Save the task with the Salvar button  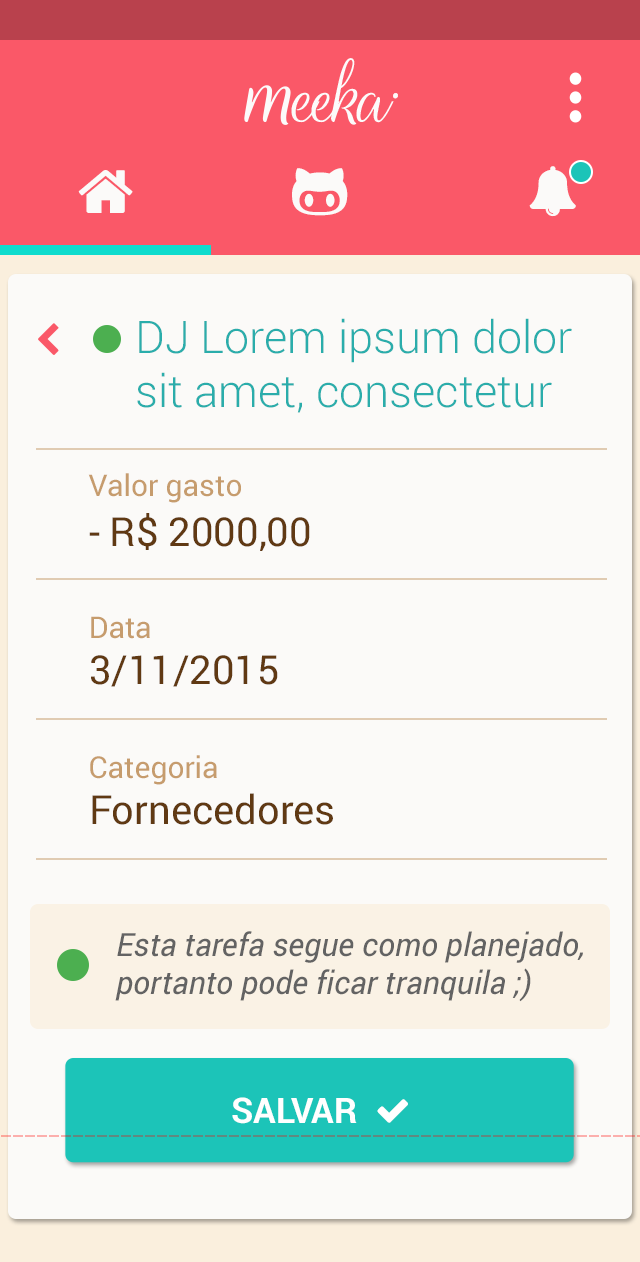click(320, 1110)
